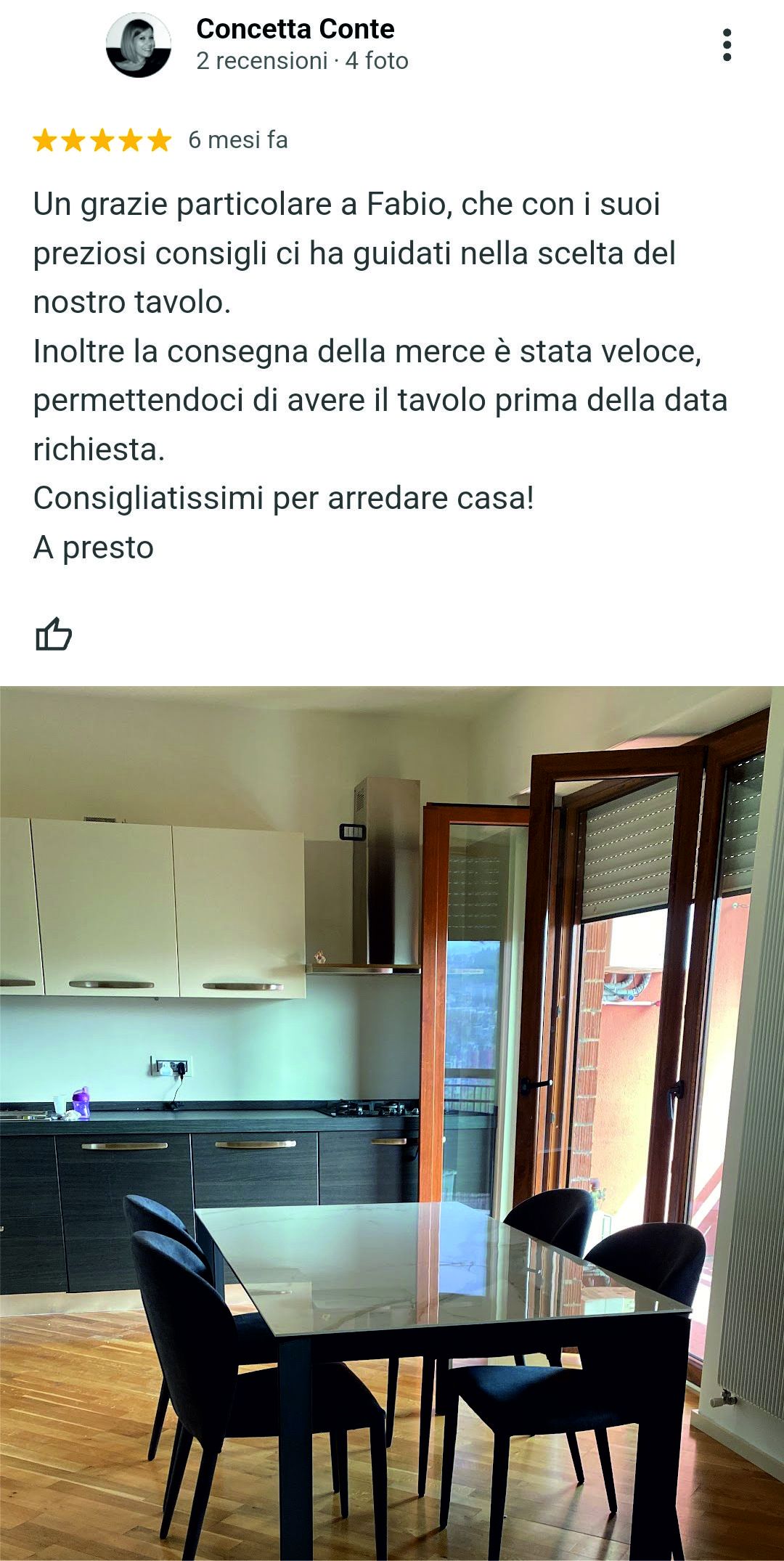This screenshot has width=784, height=1561.
Task: Open the overflow menu on Concetta's review
Action: [727, 45]
